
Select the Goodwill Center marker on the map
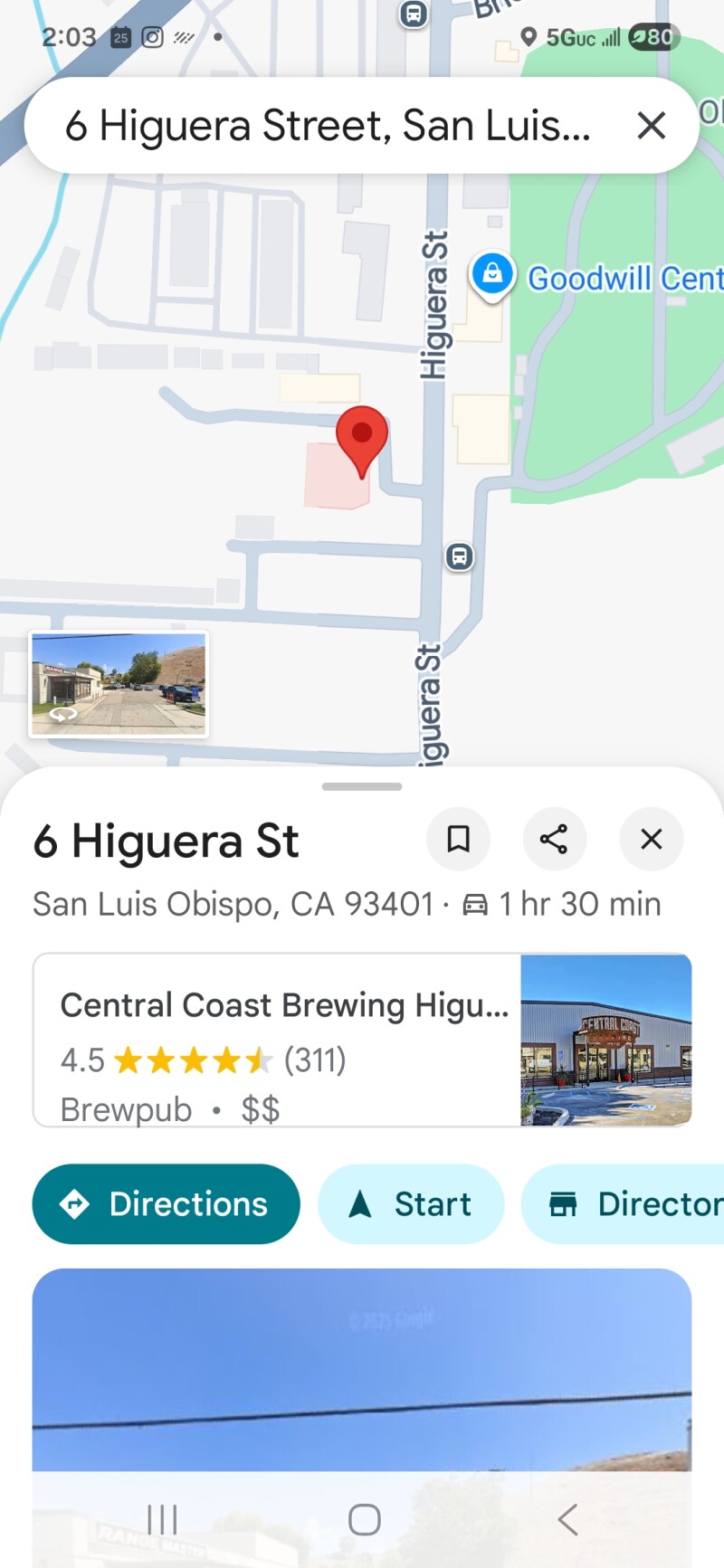pyautogui.click(x=493, y=274)
